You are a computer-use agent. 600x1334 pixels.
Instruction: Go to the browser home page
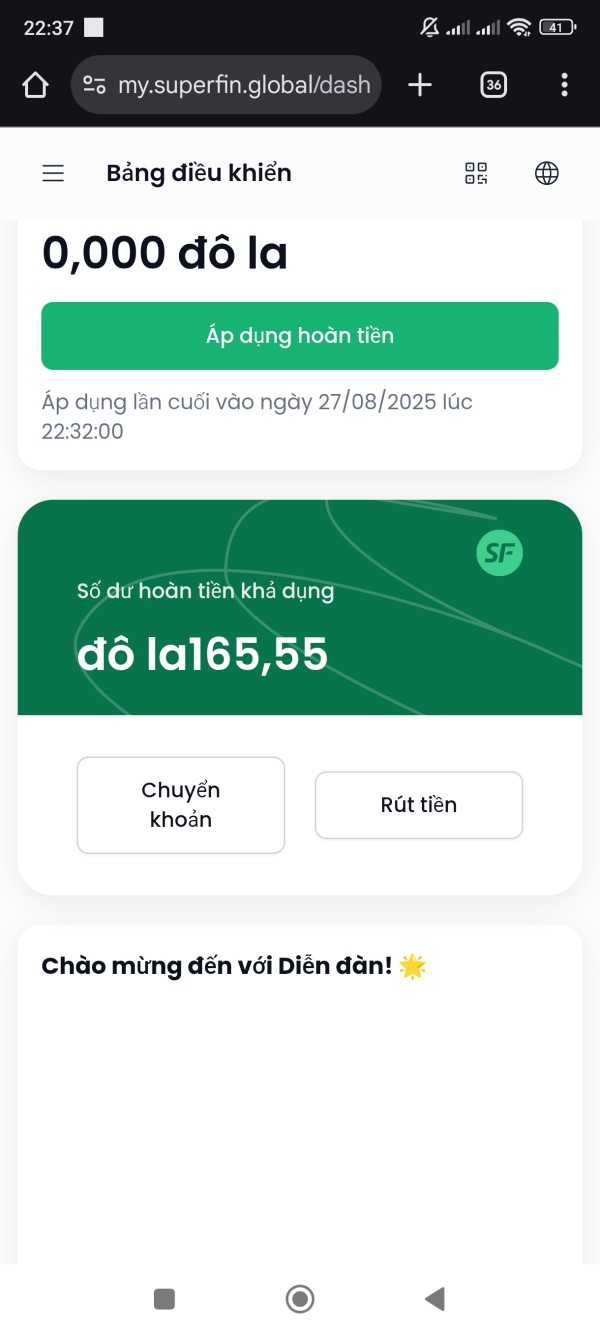[35, 85]
